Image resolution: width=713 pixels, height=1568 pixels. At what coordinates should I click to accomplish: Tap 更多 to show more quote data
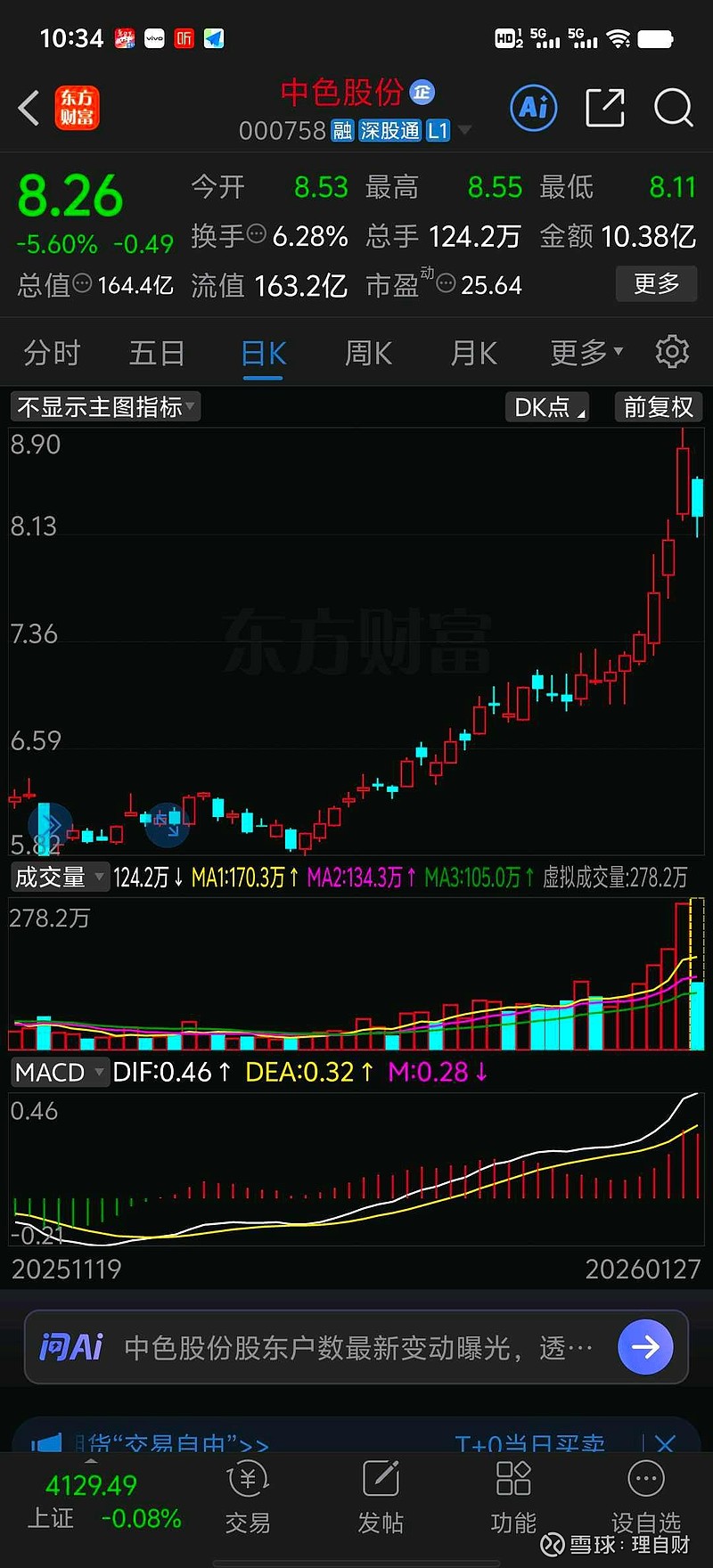(x=656, y=283)
